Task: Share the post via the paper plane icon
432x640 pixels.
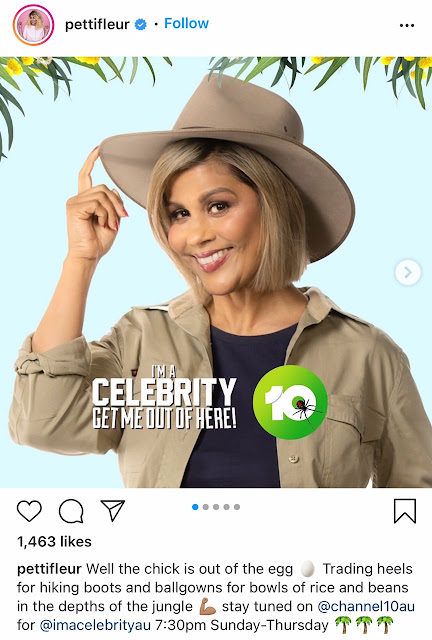Action: (113, 510)
